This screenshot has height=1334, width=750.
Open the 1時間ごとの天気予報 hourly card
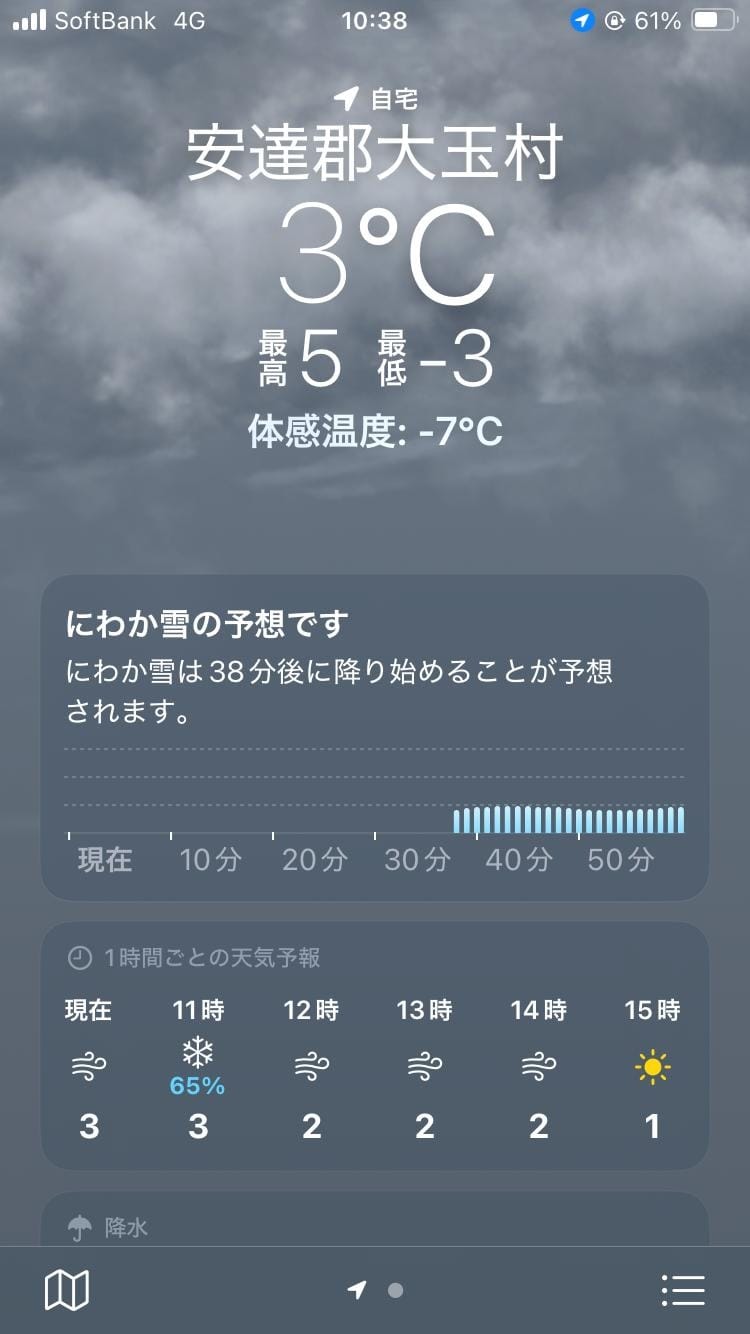tap(374, 1045)
